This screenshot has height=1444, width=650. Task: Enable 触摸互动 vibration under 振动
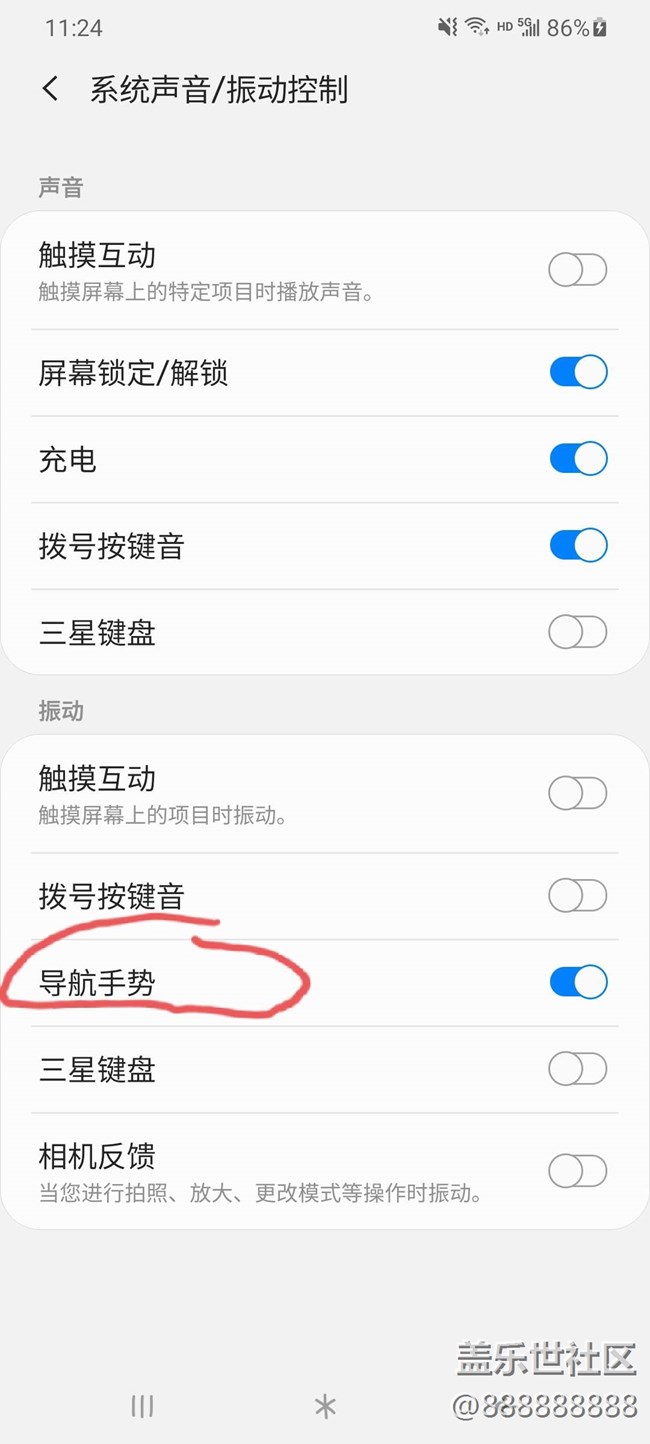(578, 794)
